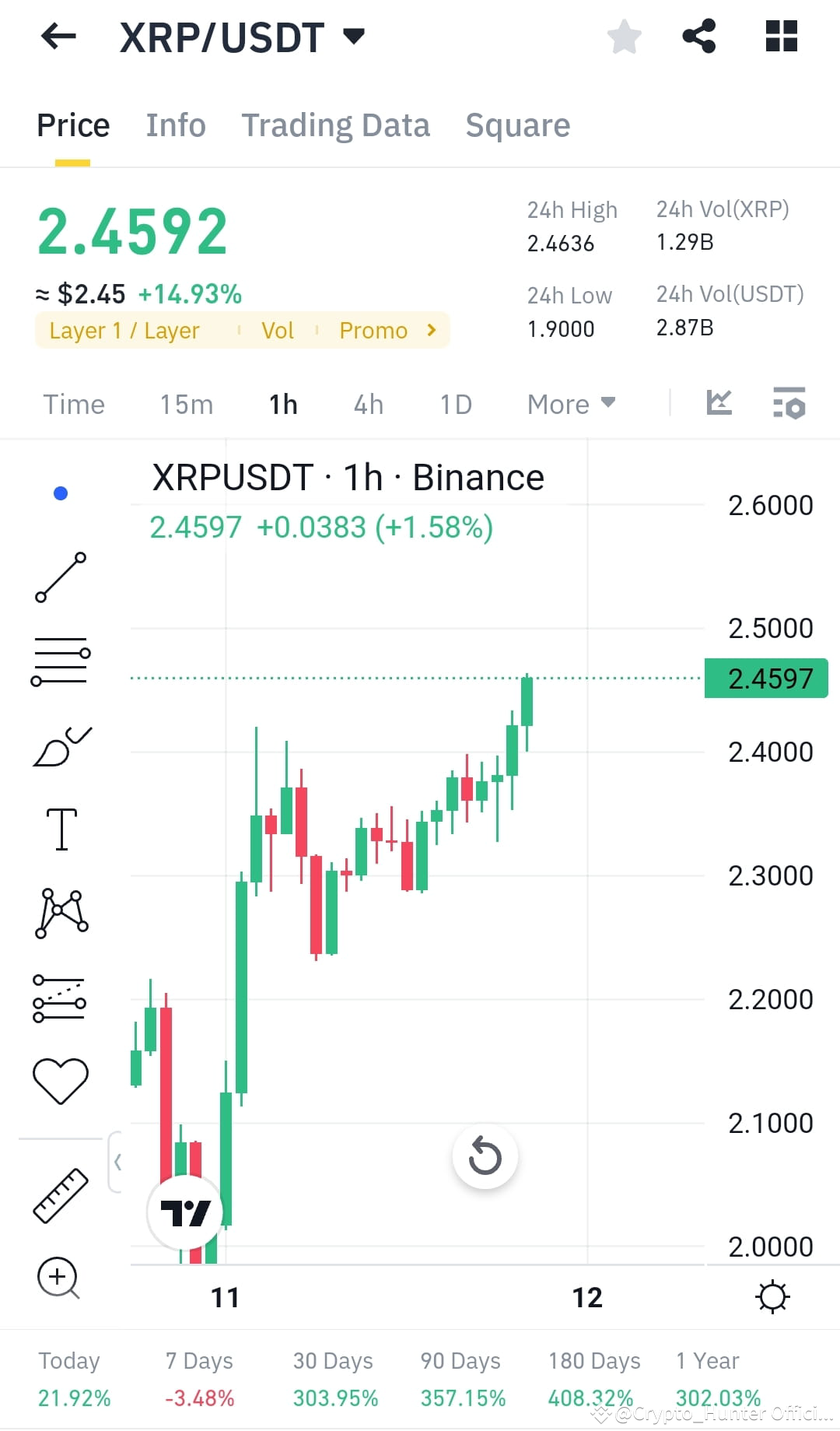Viewport: 840px width, 1431px height.
Task: Select the parallel lines drawing tool
Action: pyautogui.click(x=61, y=661)
